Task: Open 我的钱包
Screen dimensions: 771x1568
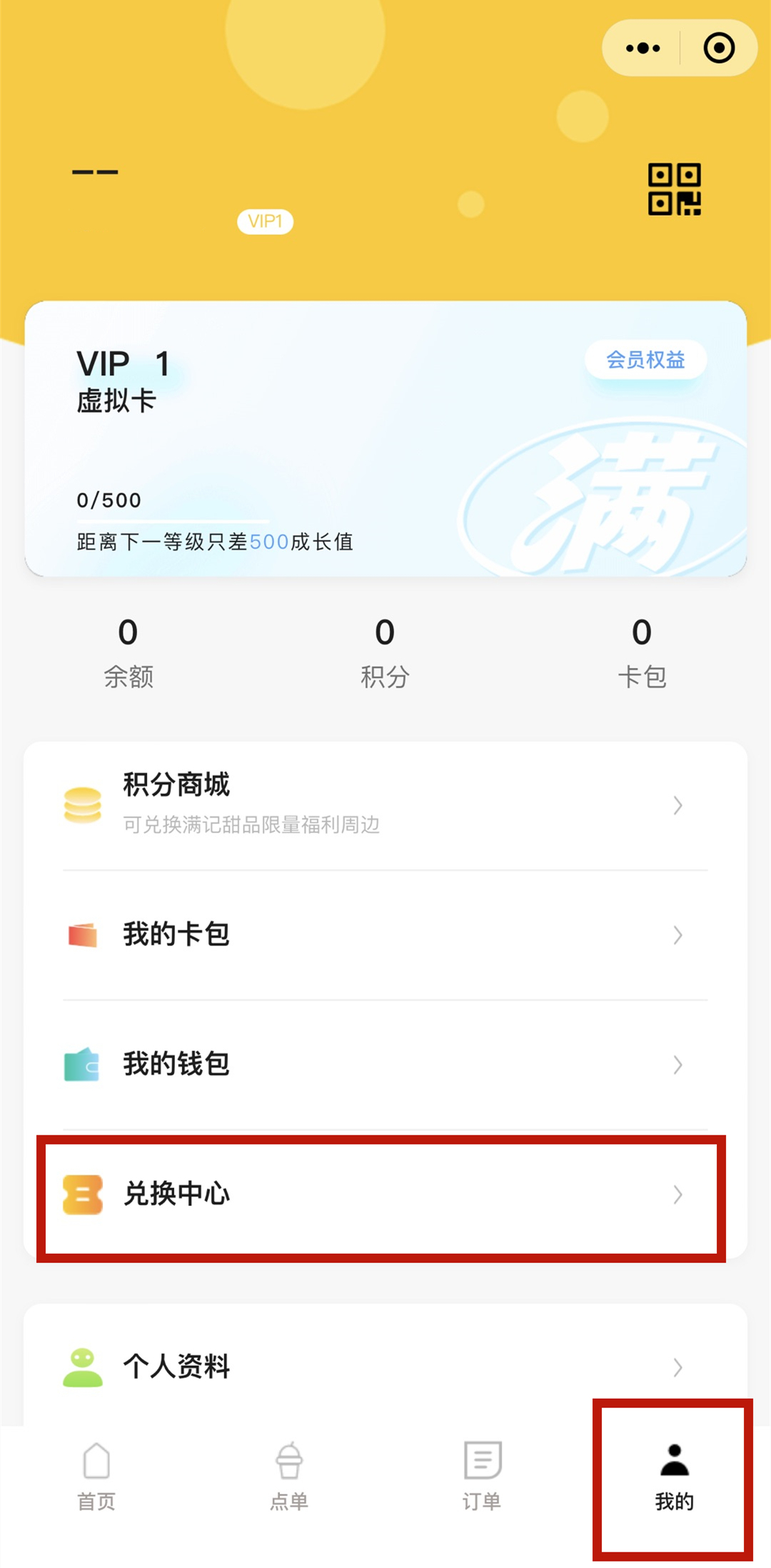Action: click(385, 1065)
